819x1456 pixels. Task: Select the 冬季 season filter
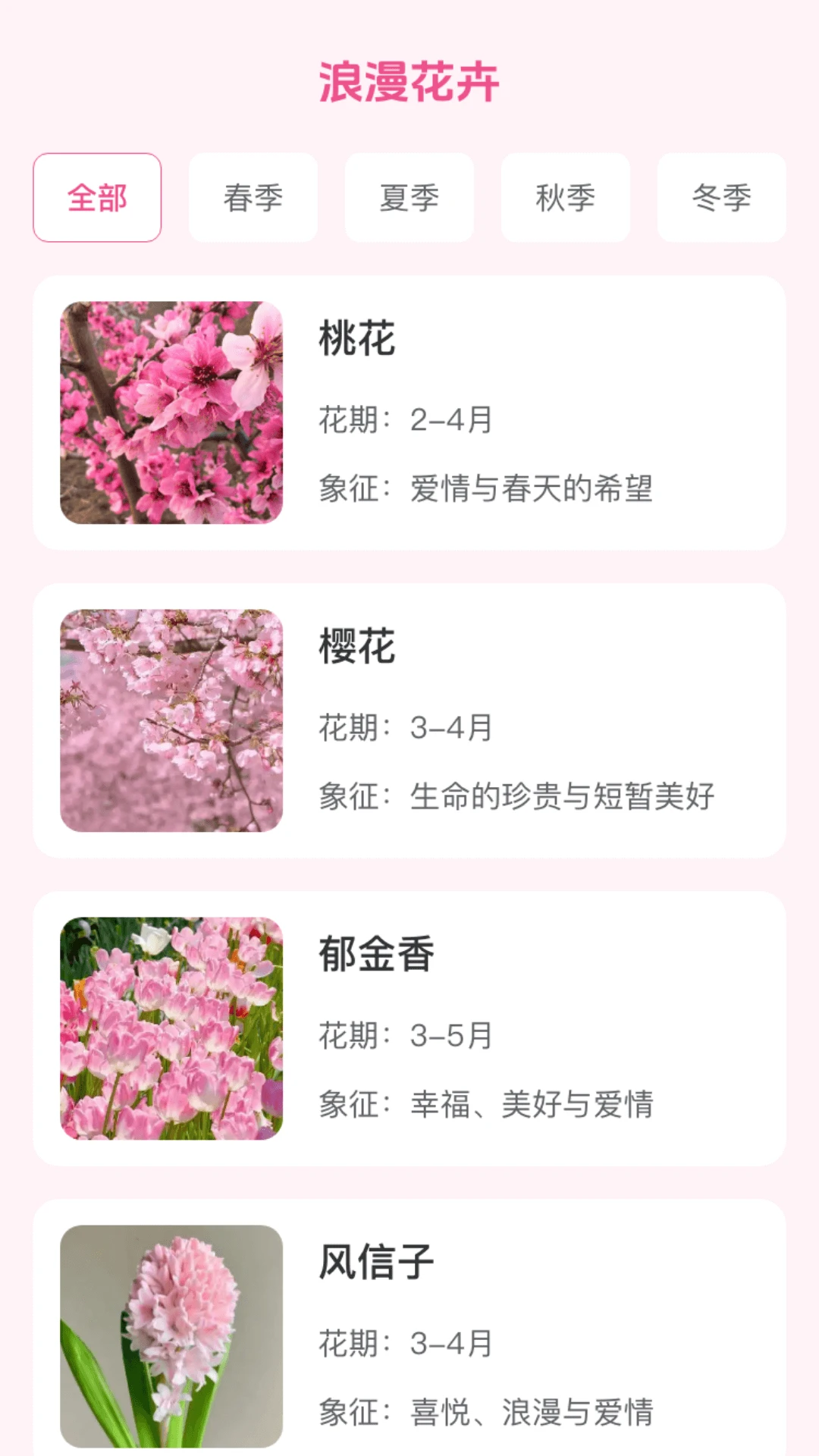pyautogui.click(x=721, y=198)
